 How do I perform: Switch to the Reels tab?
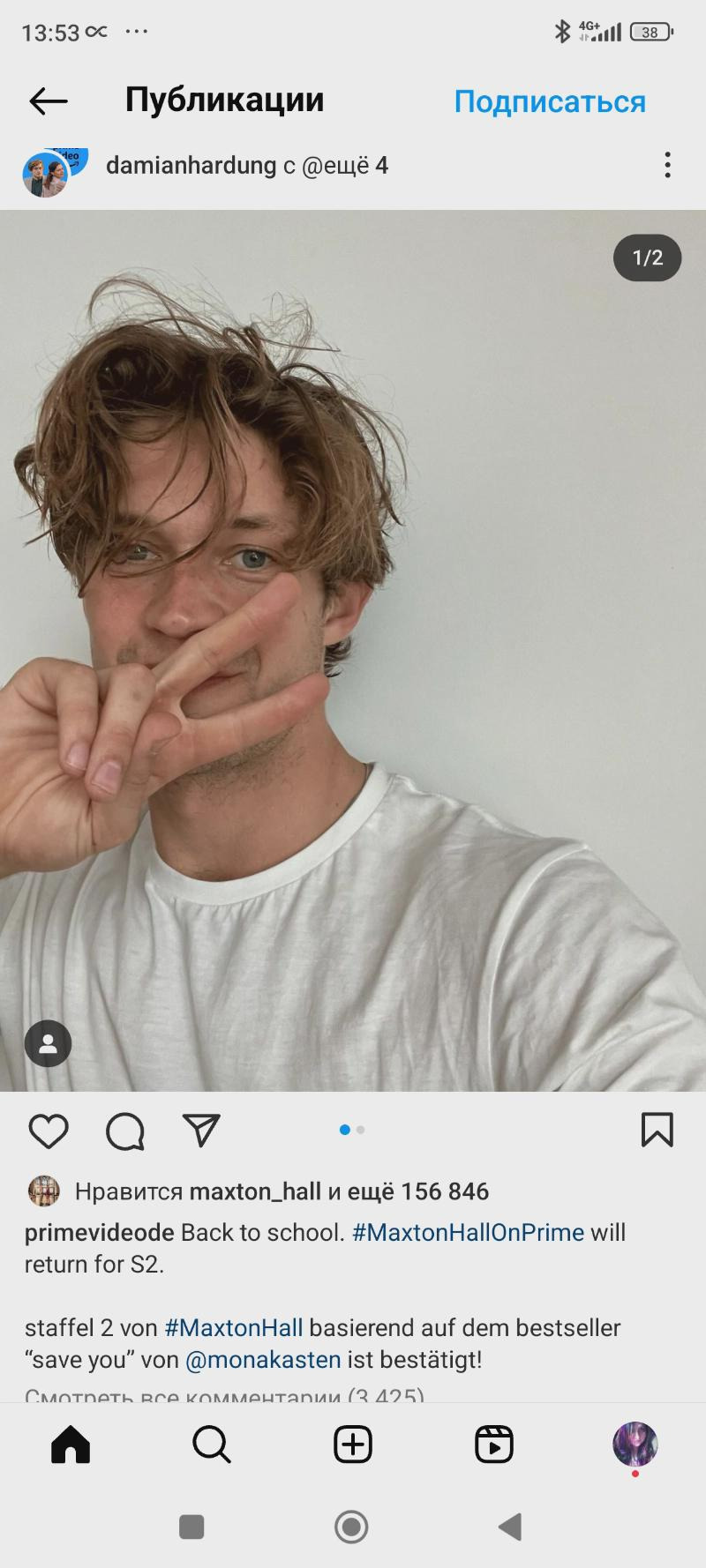494,1445
